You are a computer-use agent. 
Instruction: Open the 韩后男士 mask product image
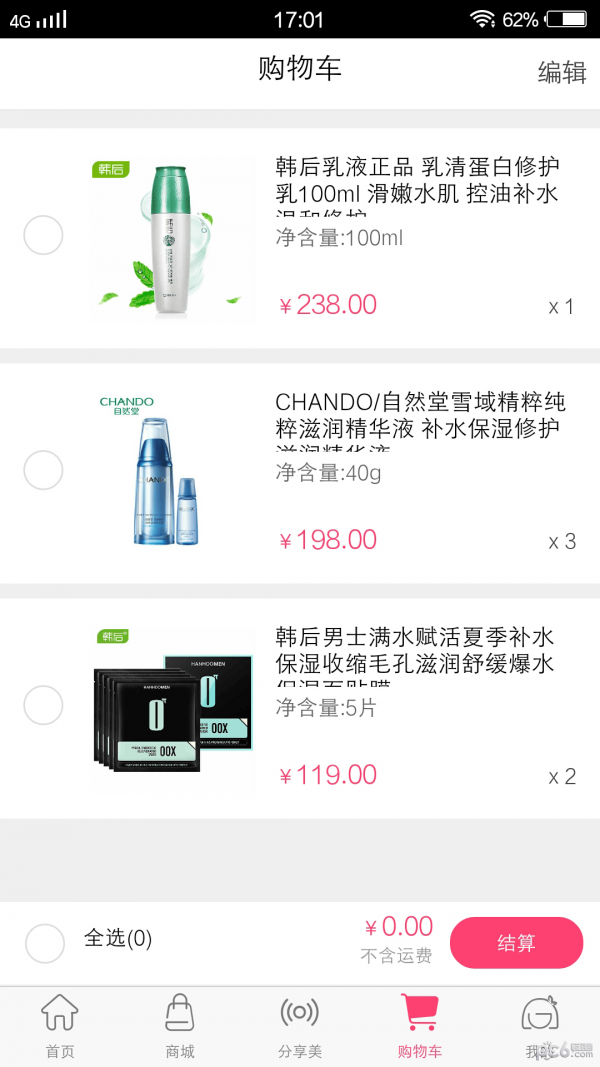click(x=172, y=708)
